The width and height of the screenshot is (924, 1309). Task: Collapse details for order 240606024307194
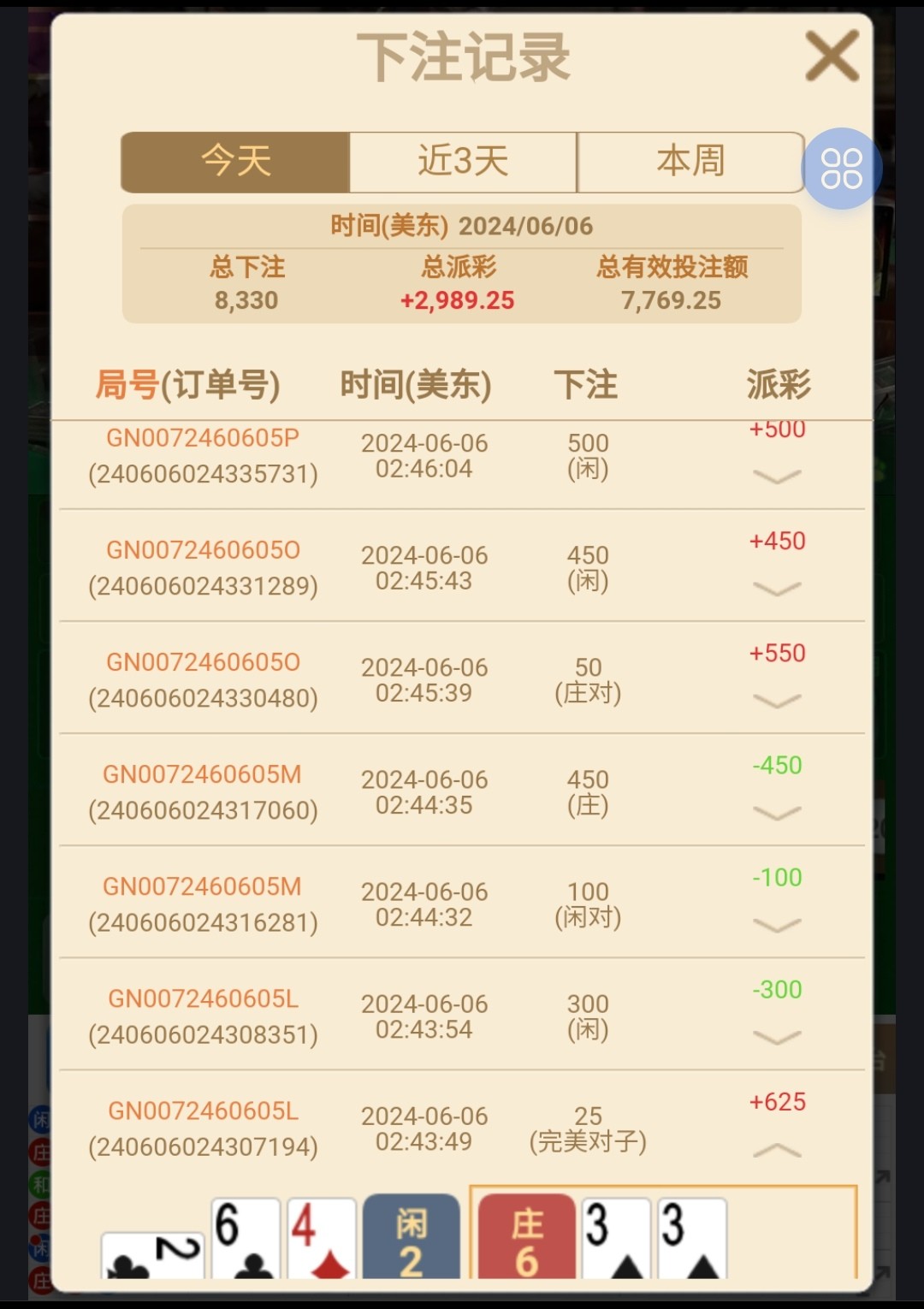(x=777, y=1151)
